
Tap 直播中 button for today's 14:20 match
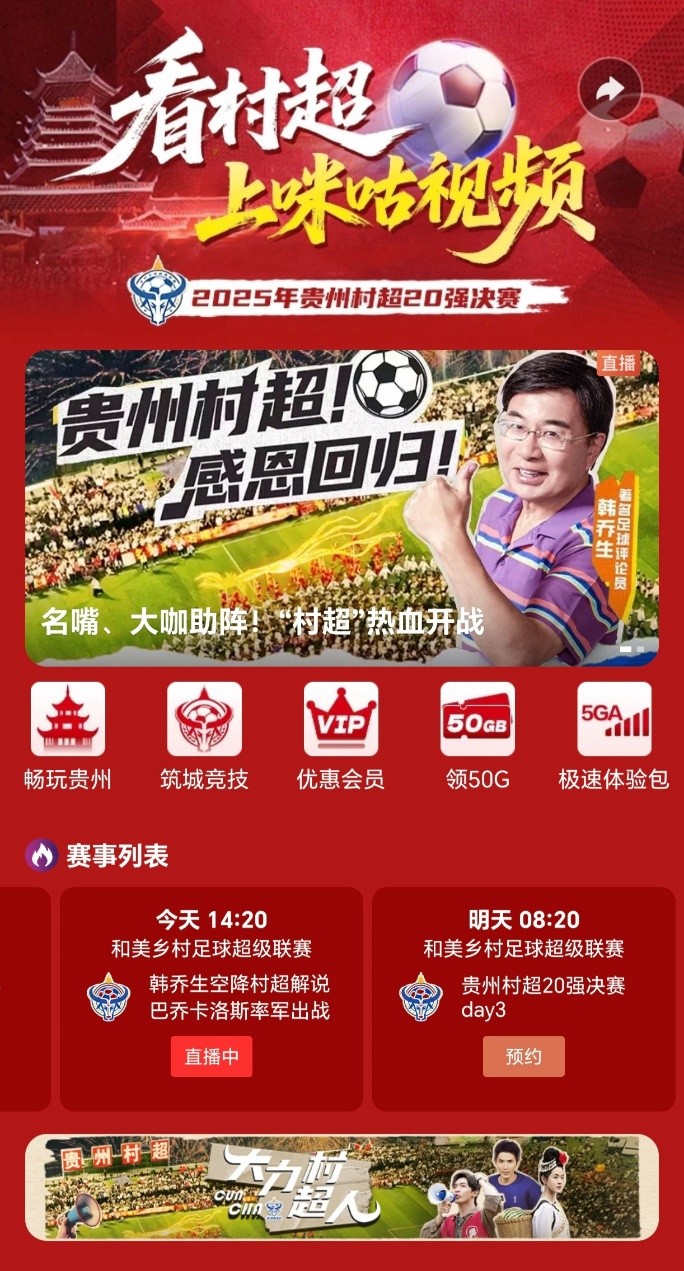pos(211,1057)
